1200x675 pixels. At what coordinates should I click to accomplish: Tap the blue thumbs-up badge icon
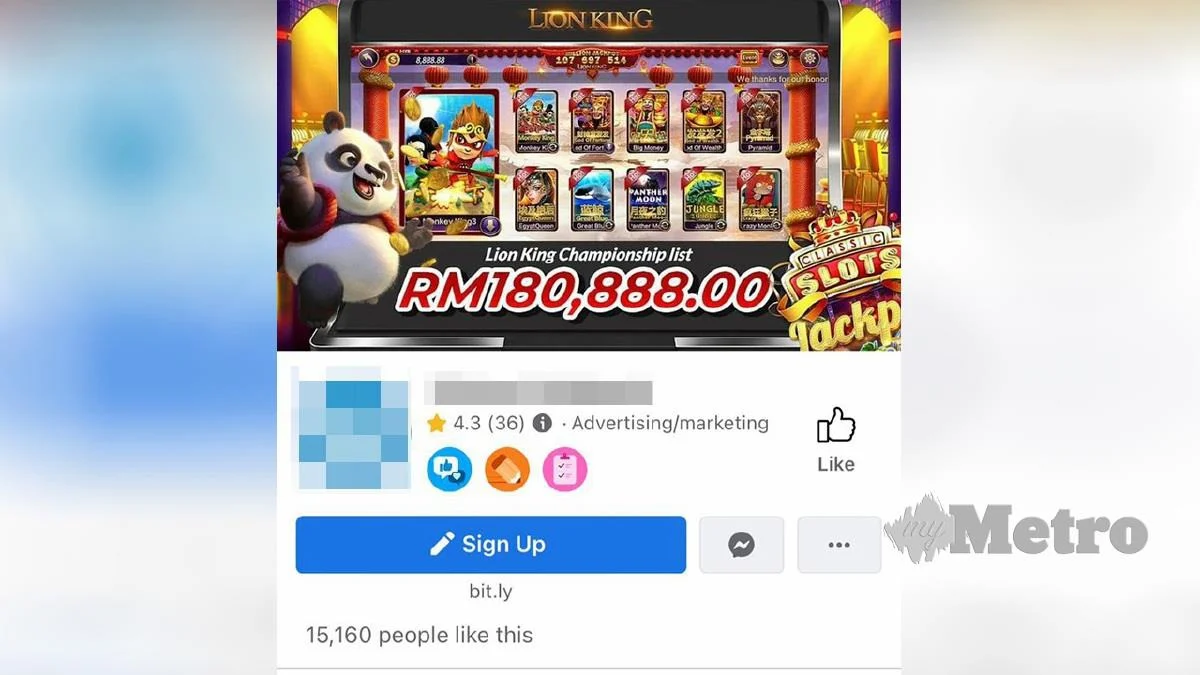(x=449, y=469)
